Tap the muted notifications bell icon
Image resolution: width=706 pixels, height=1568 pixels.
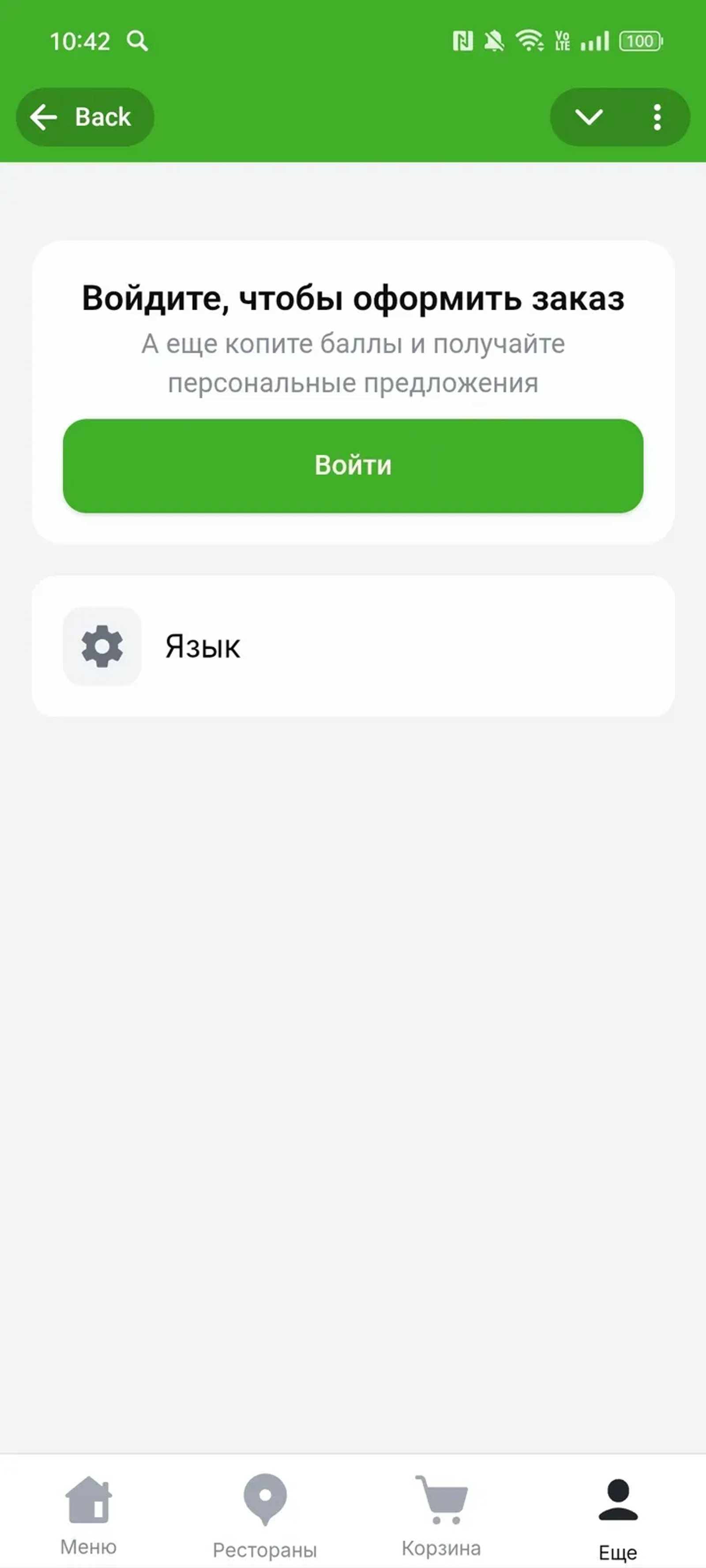(x=494, y=41)
